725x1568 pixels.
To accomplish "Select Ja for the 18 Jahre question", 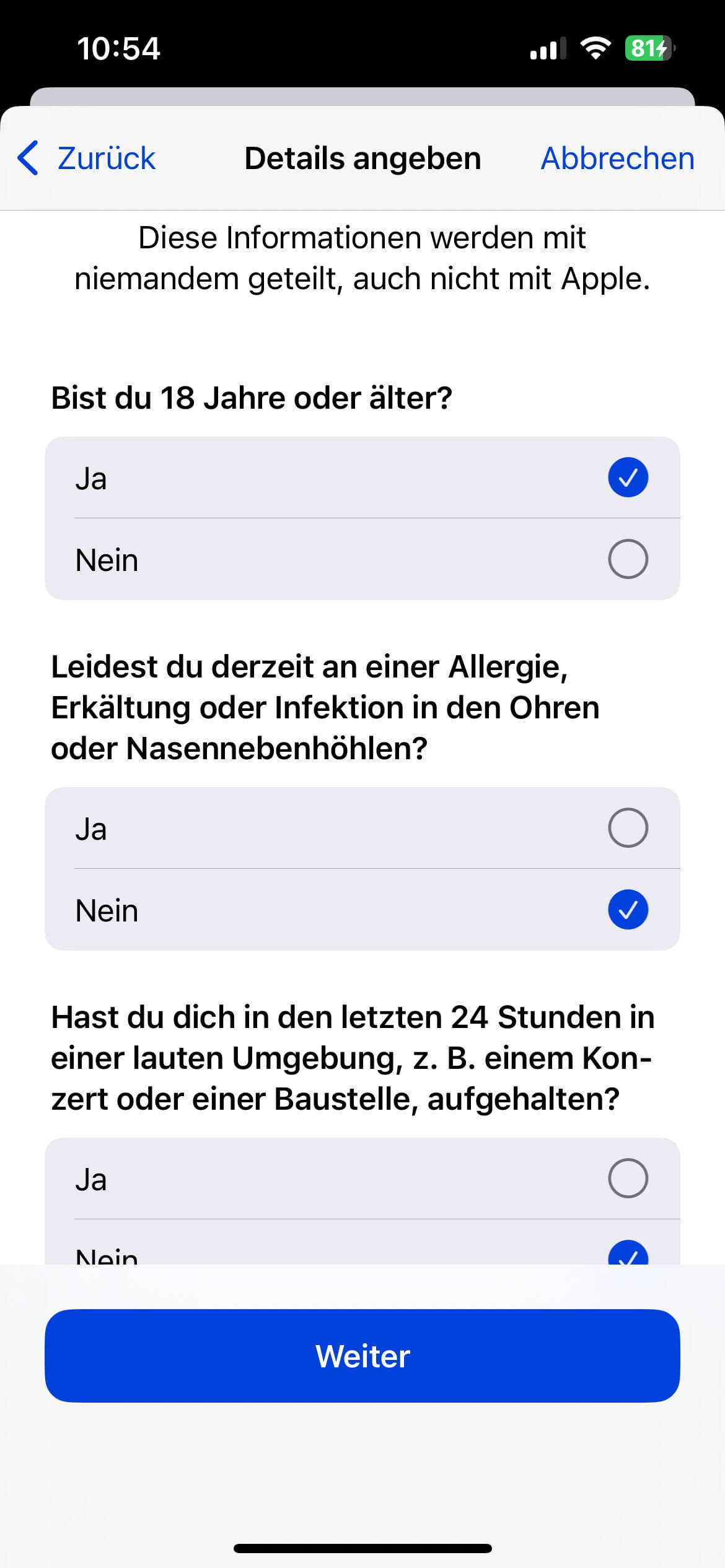I will (x=362, y=478).
